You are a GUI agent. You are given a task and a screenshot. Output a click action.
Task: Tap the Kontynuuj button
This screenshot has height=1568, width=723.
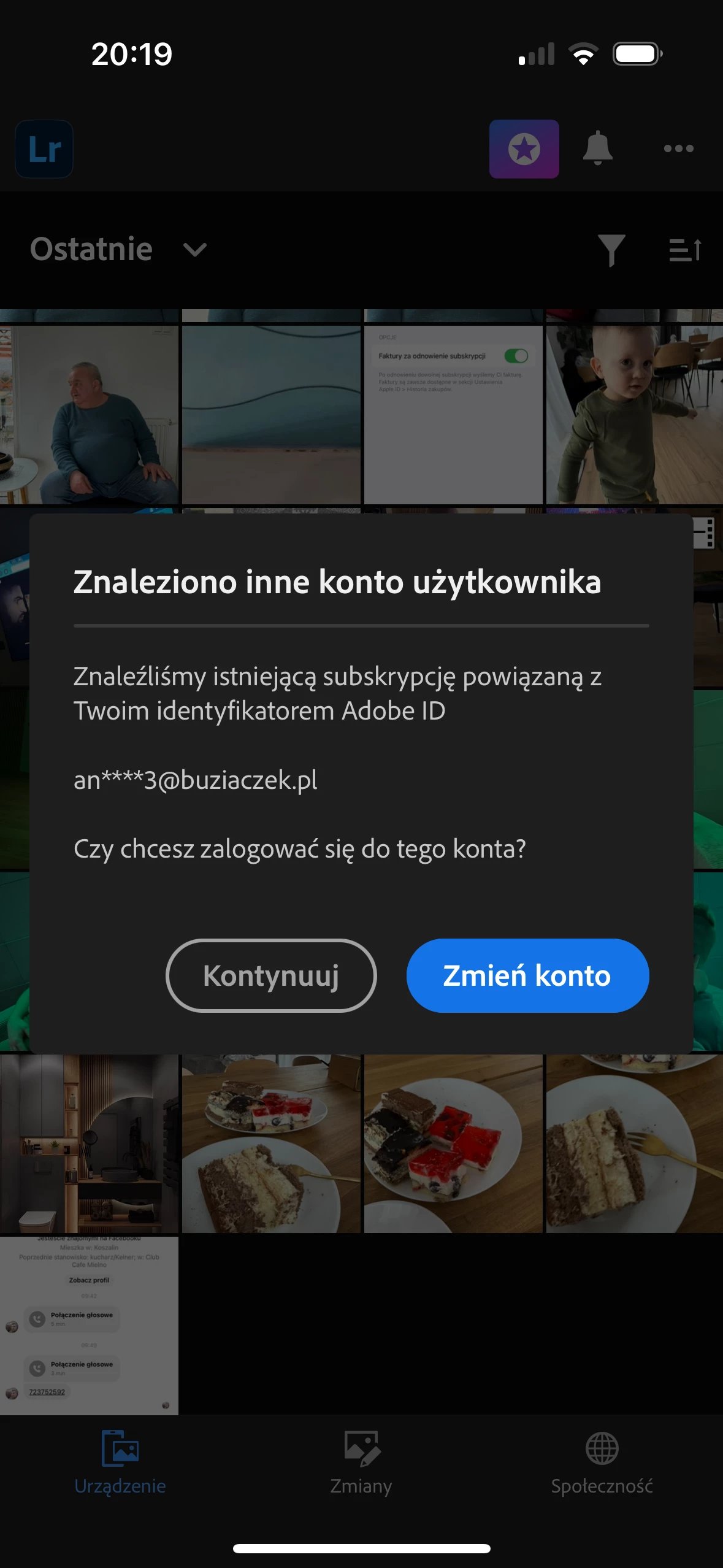point(270,975)
